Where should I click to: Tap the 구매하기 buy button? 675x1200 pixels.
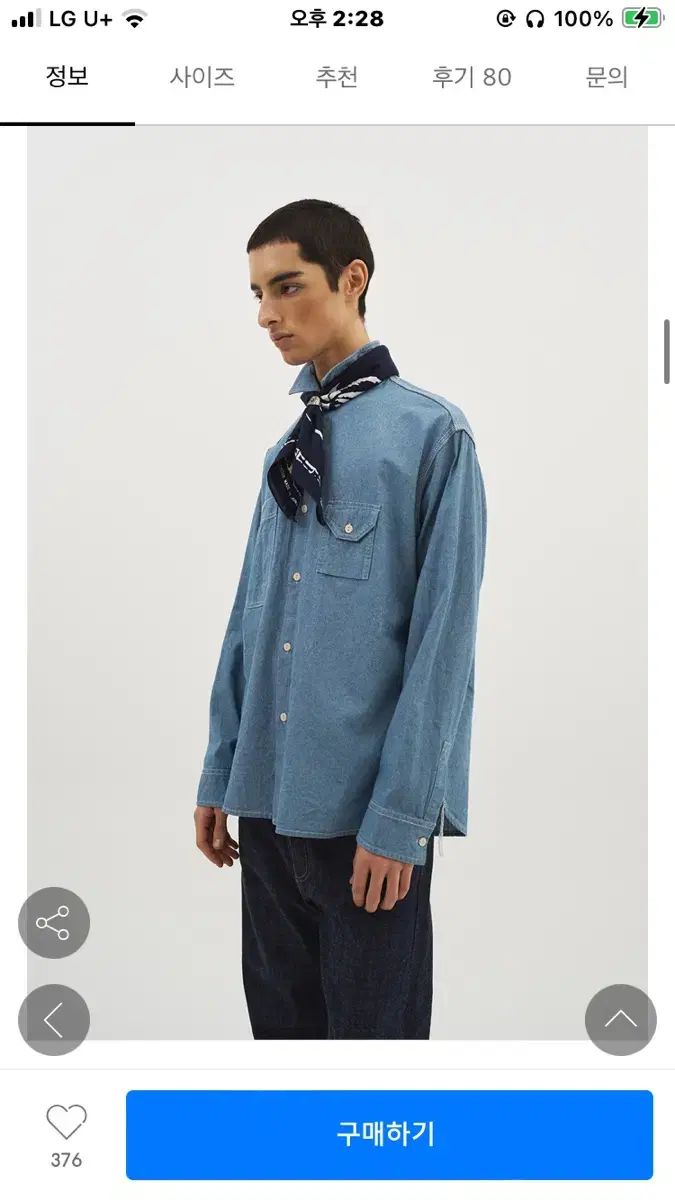point(389,1135)
